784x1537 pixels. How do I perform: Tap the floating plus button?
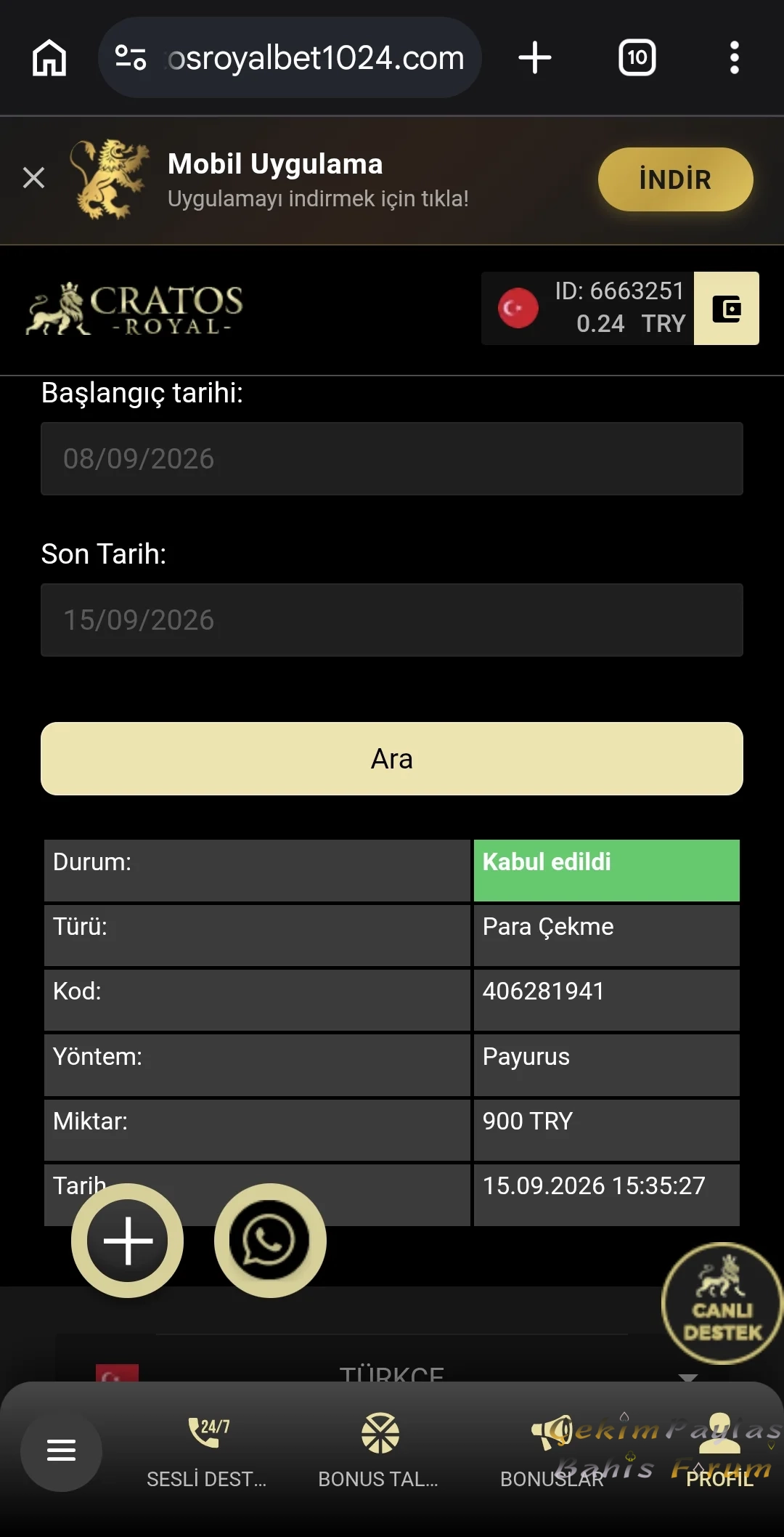click(128, 1241)
